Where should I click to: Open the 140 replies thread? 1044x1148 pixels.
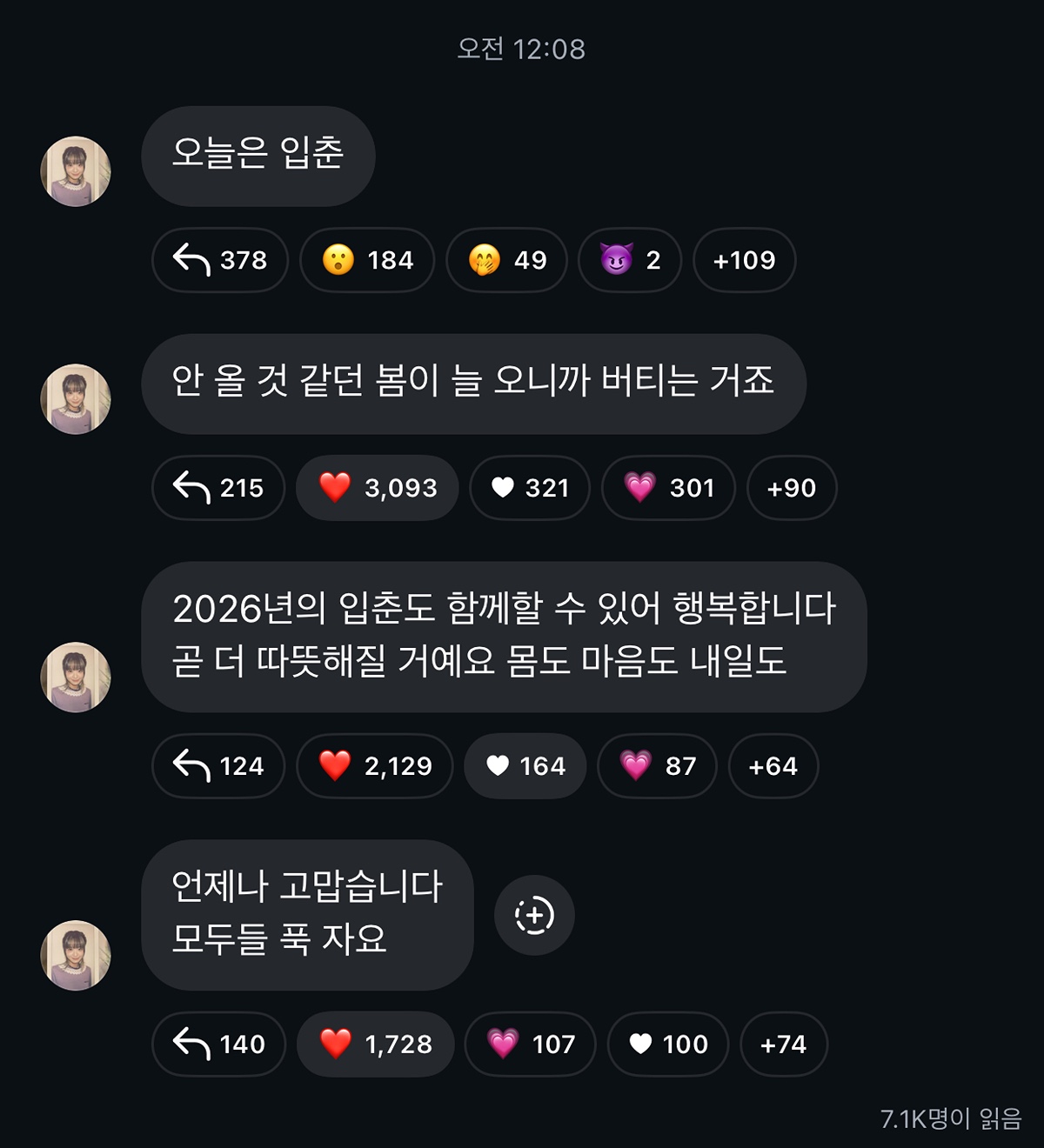(x=219, y=1045)
